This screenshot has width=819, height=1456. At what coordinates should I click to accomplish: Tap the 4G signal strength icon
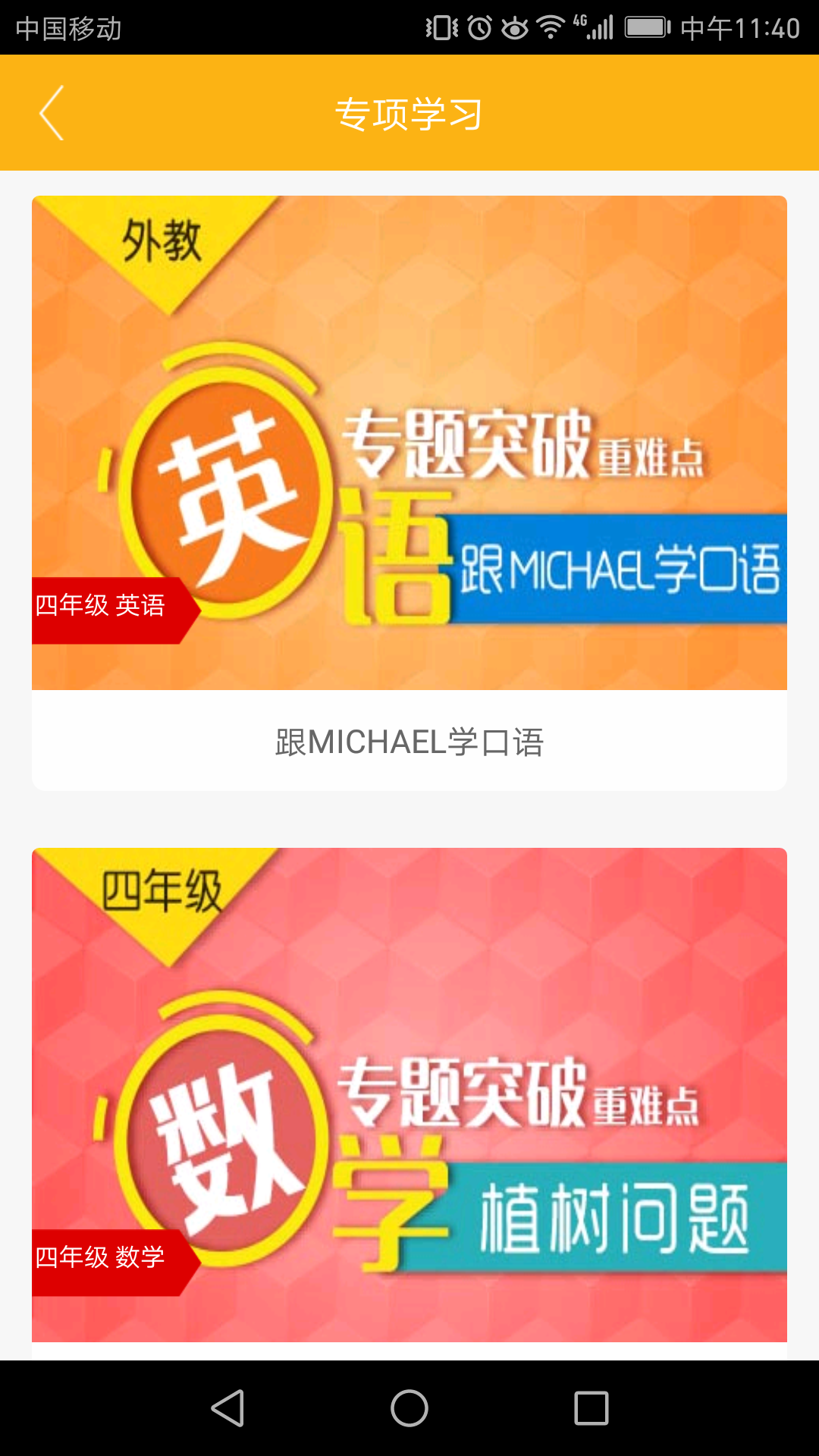click(x=595, y=27)
